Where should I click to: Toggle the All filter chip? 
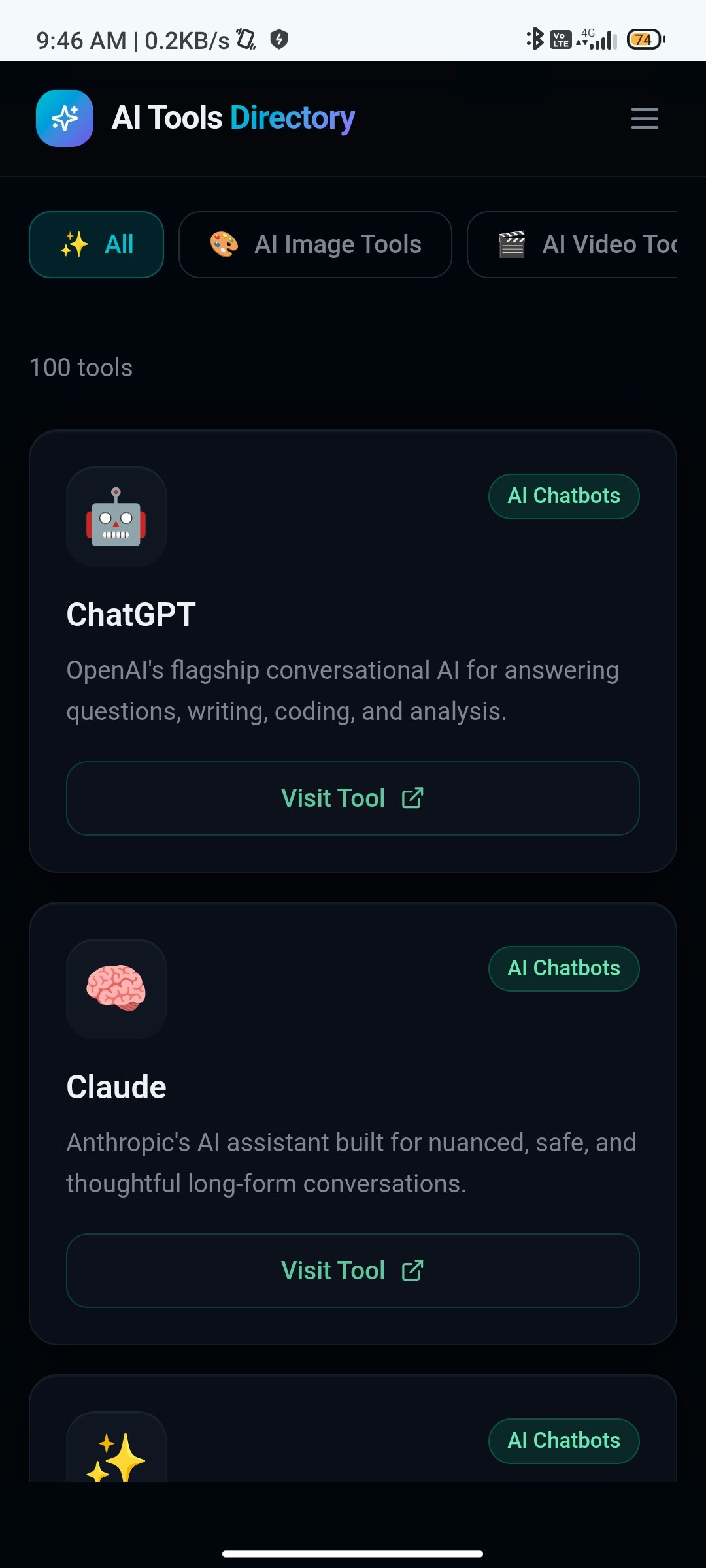click(95, 244)
